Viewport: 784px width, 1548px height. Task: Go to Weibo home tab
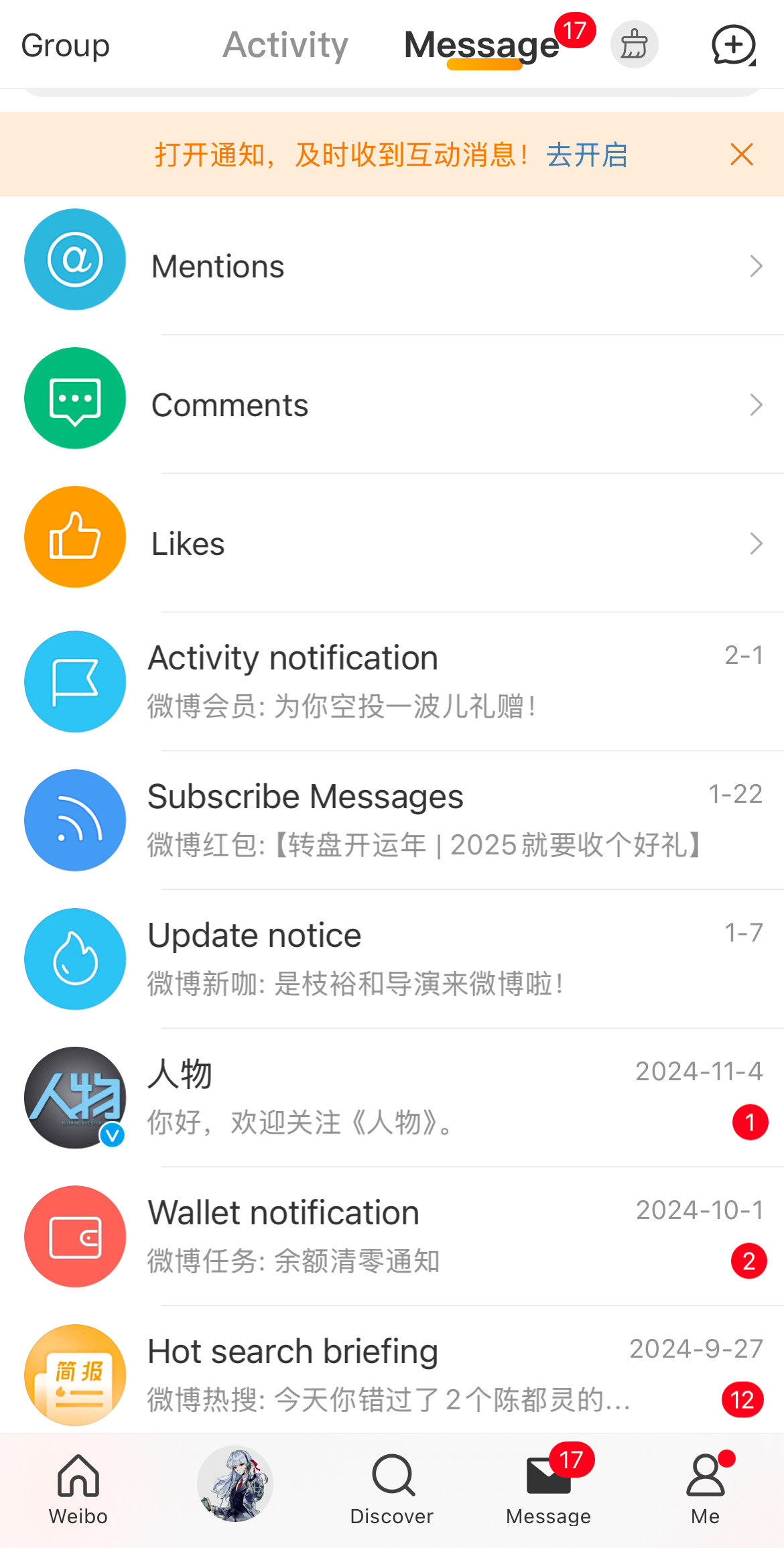[78, 1490]
